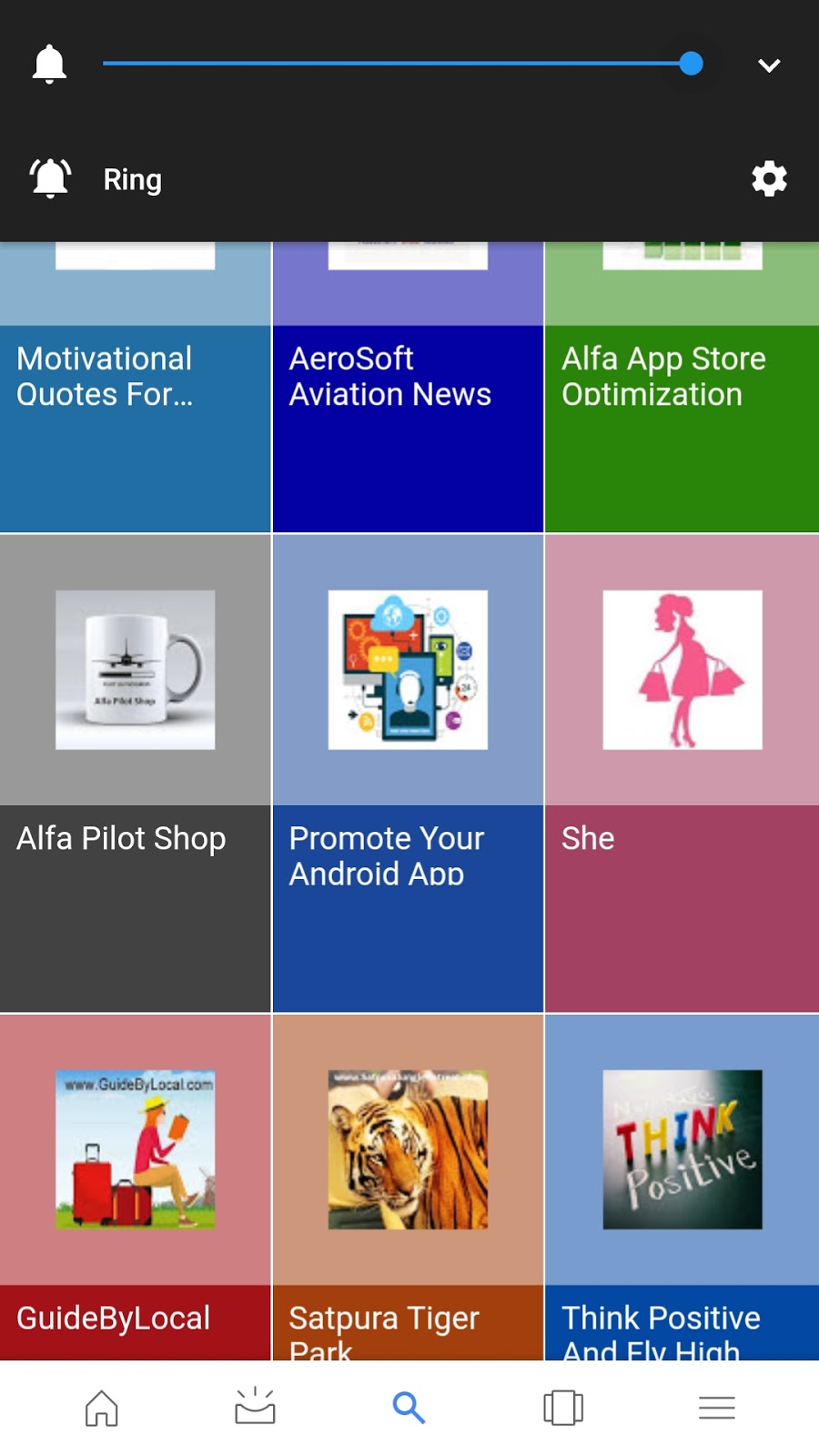Open the hamburger menu tab

coord(717,1408)
